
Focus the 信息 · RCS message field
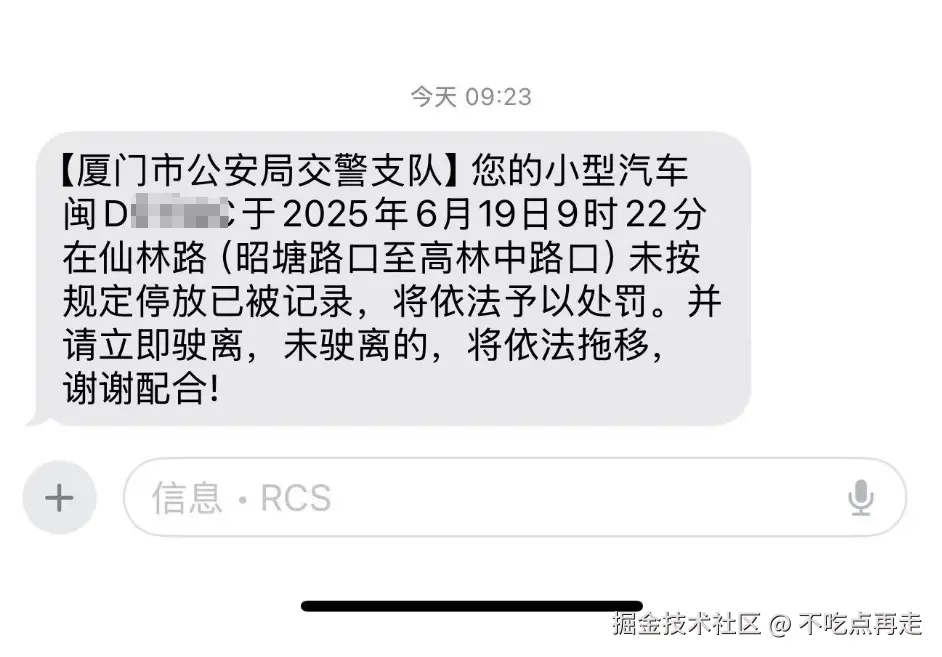coord(480,497)
